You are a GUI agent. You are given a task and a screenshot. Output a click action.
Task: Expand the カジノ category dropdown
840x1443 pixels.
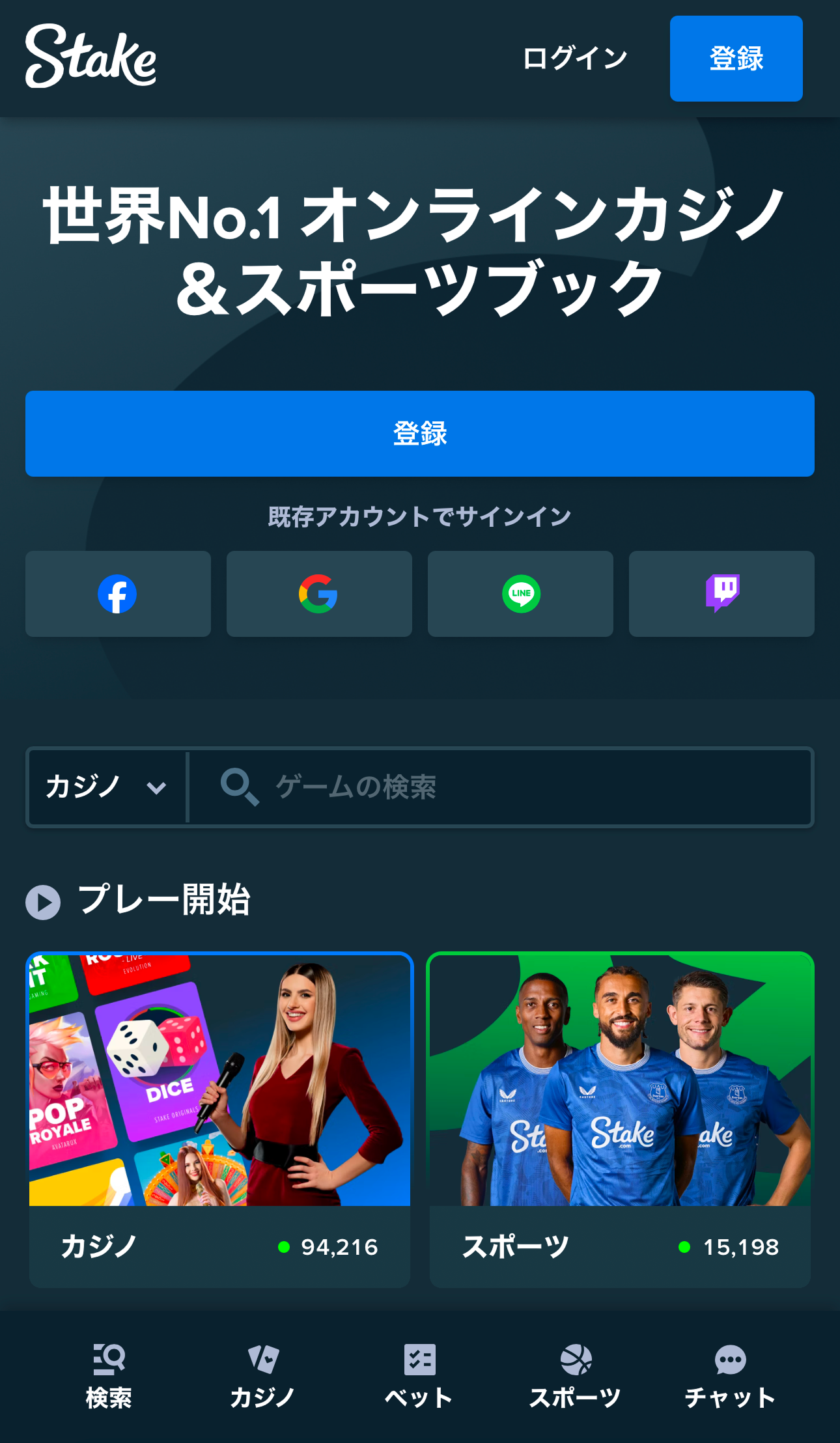107,787
